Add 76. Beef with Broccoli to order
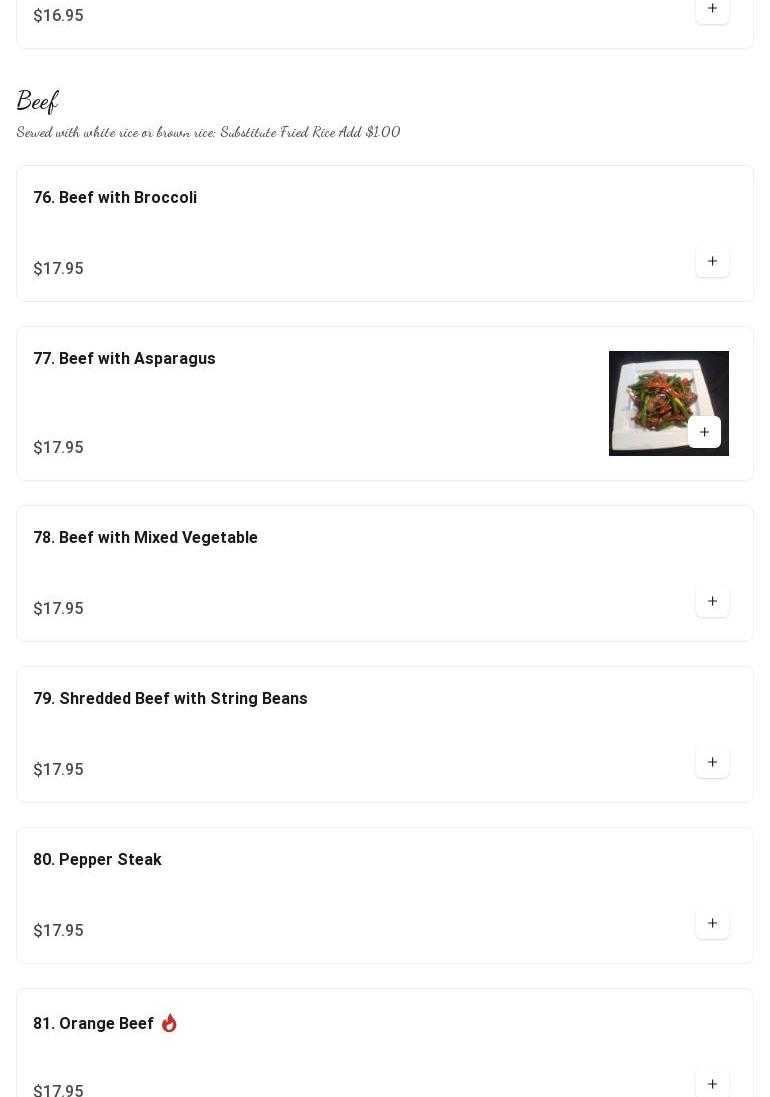The width and height of the screenshot is (770, 1097). point(712,262)
